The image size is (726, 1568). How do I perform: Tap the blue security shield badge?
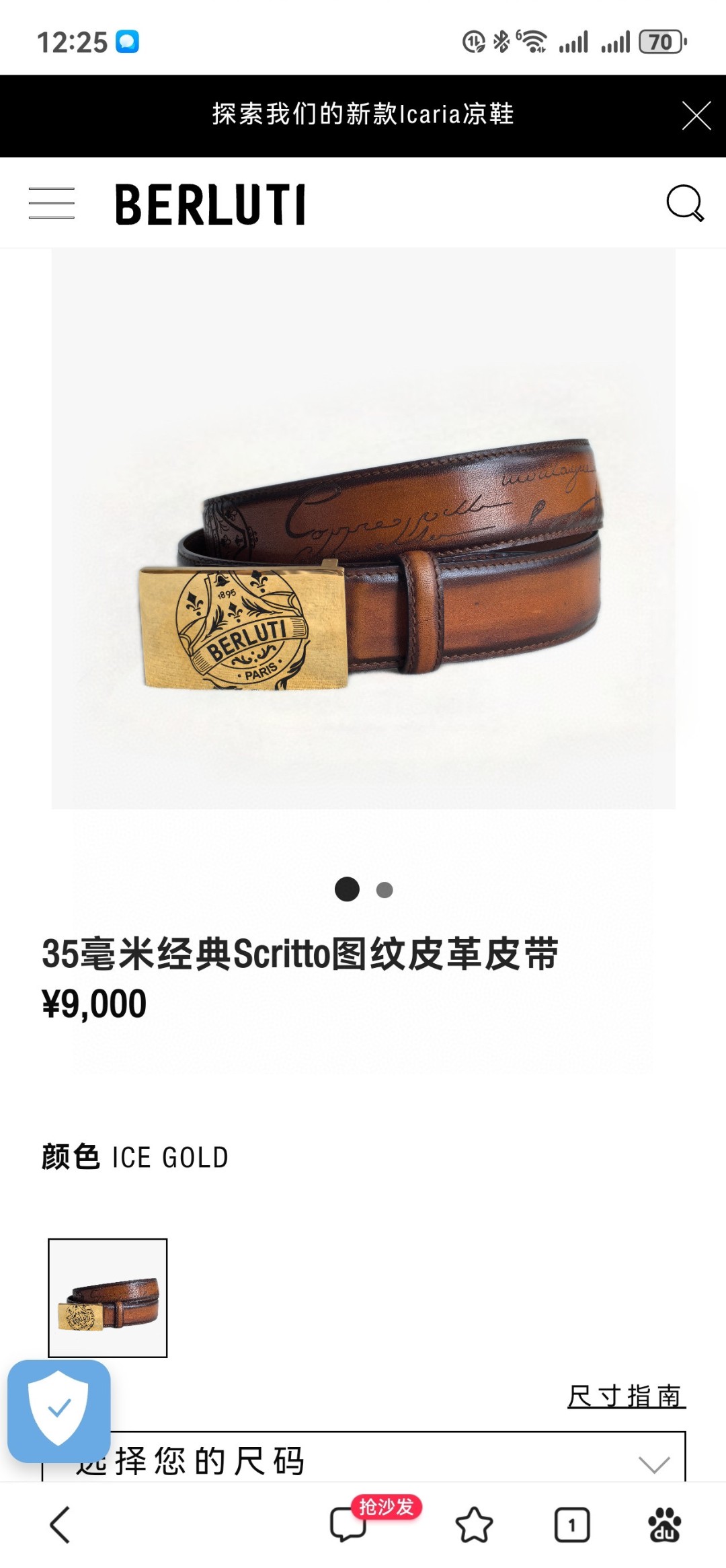coord(59,1411)
